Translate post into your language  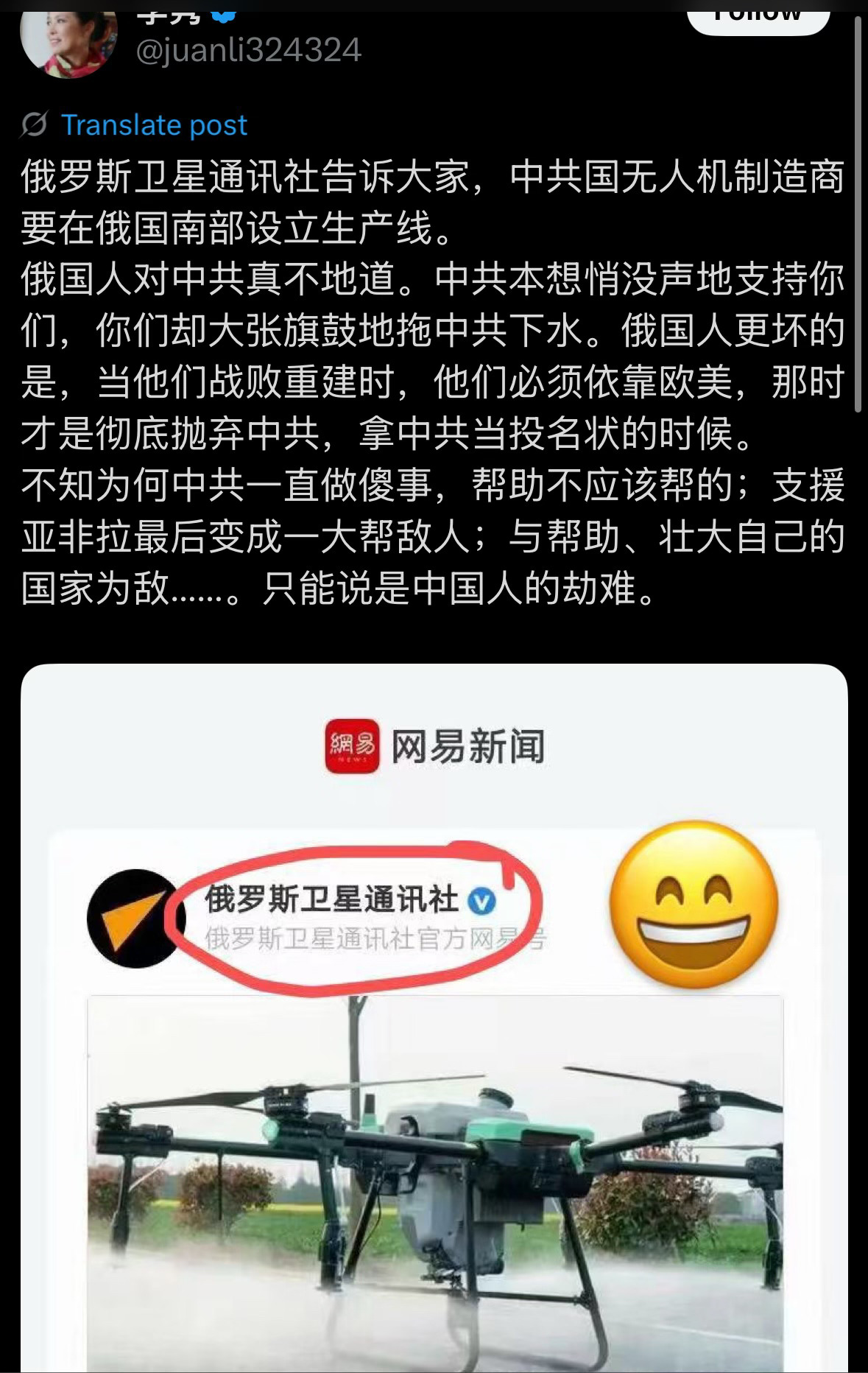(153, 125)
